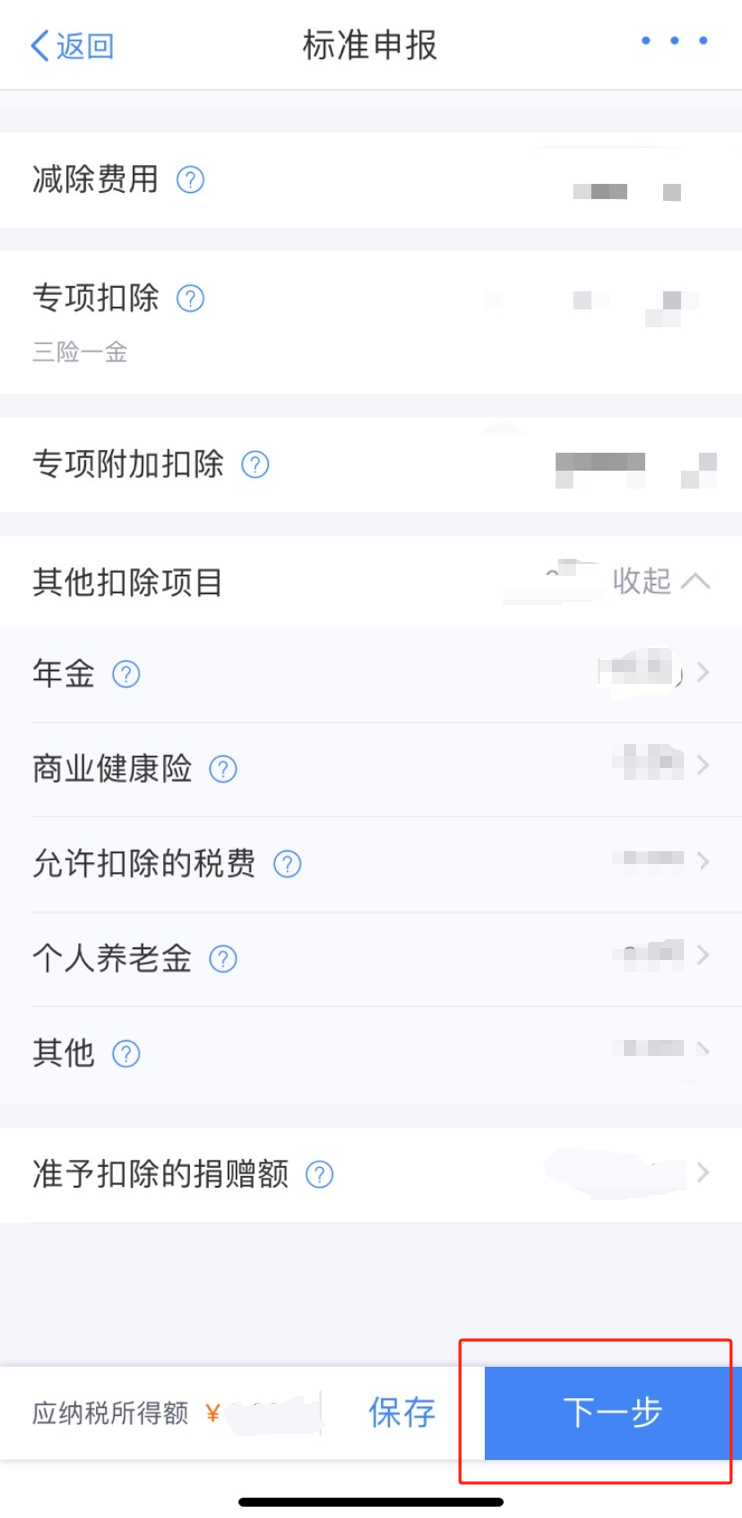
Task: Tap 保存 to save the declaration
Action: coord(402,1412)
